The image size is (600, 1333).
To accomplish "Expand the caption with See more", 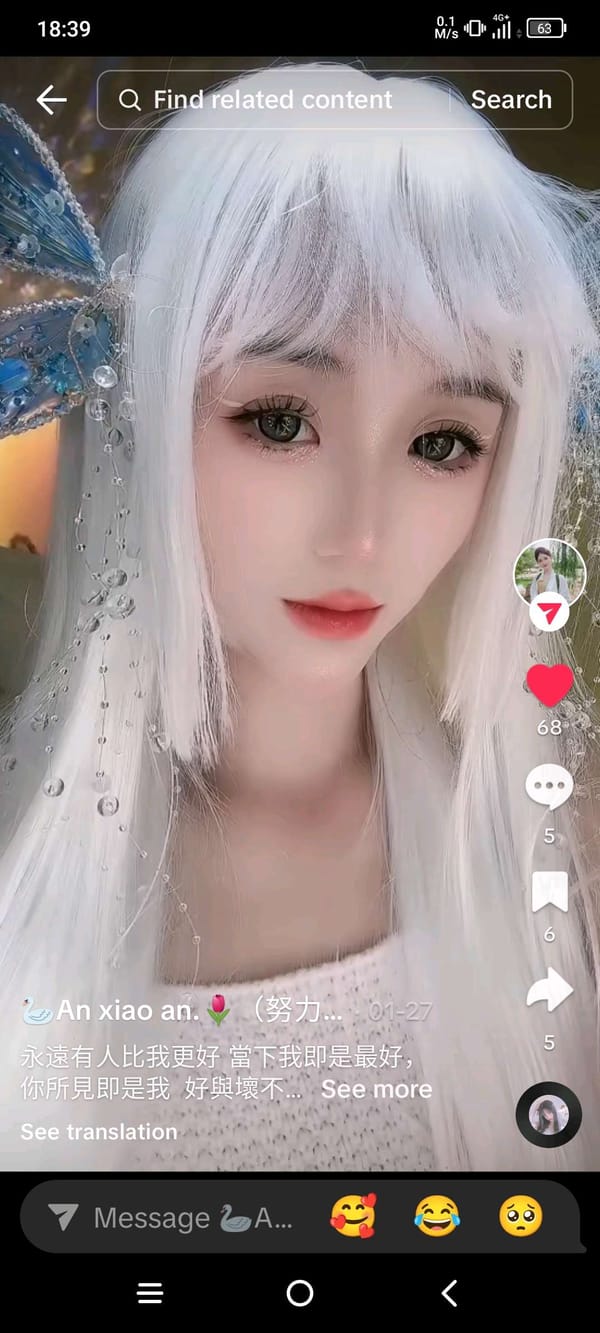I will pyautogui.click(x=377, y=1089).
